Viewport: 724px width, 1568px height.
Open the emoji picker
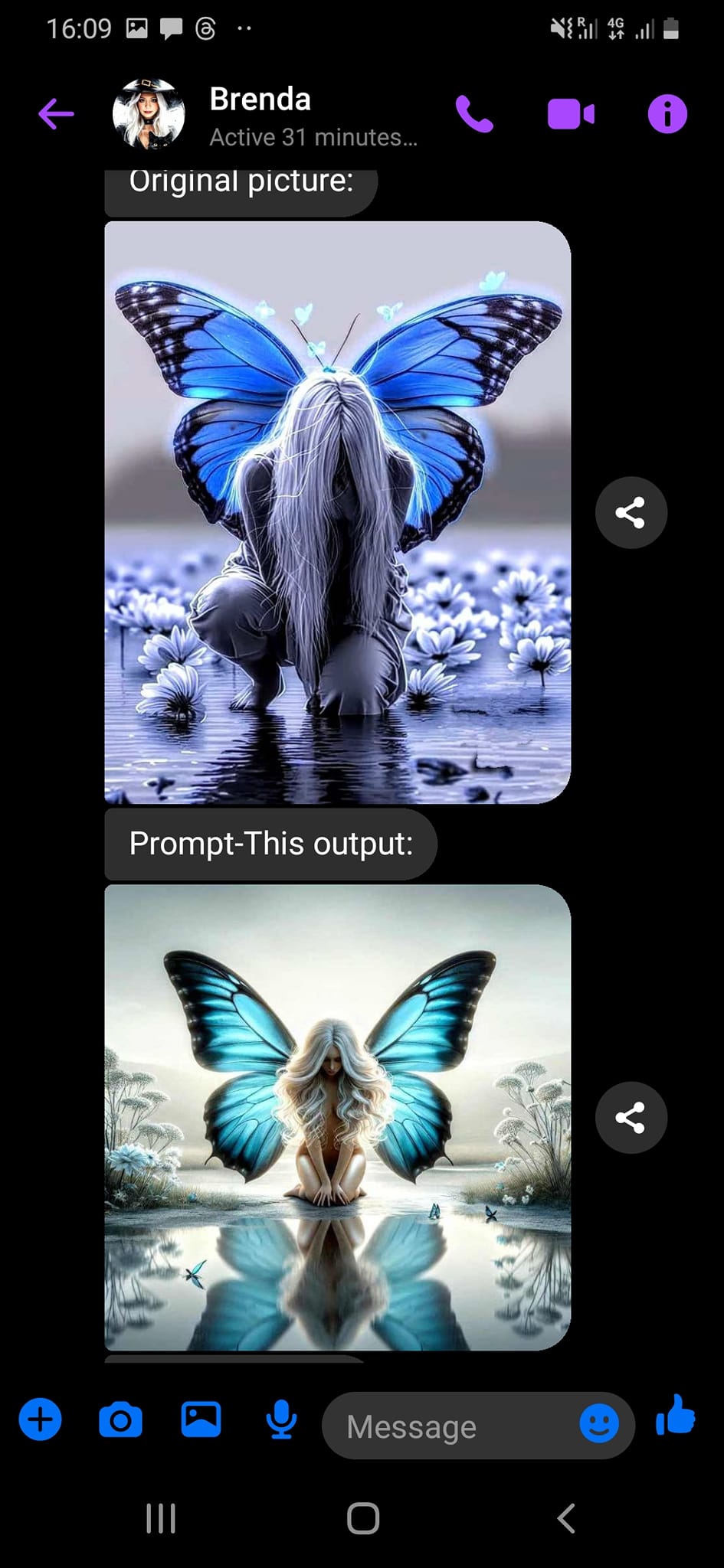(598, 1424)
